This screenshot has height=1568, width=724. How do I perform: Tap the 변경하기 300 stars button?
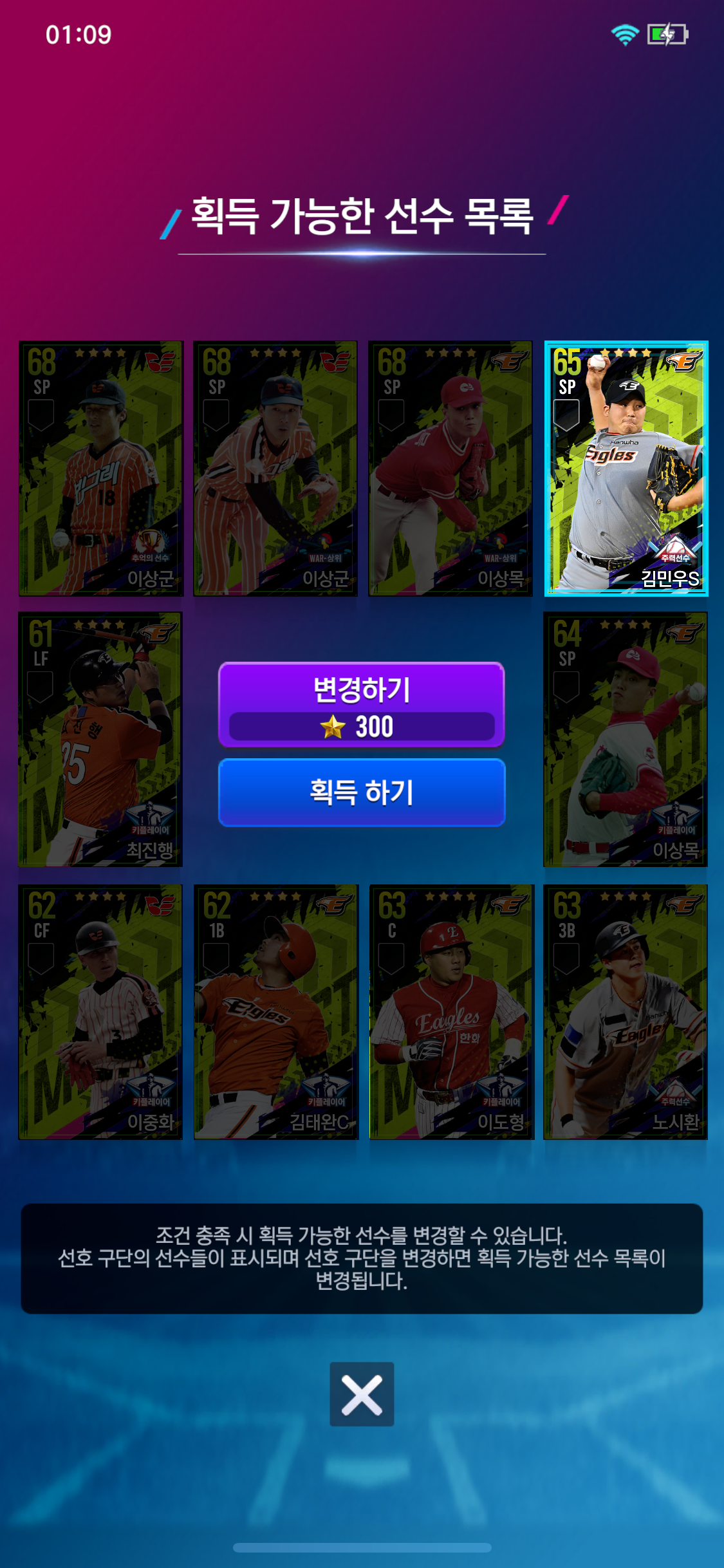click(x=361, y=705)
